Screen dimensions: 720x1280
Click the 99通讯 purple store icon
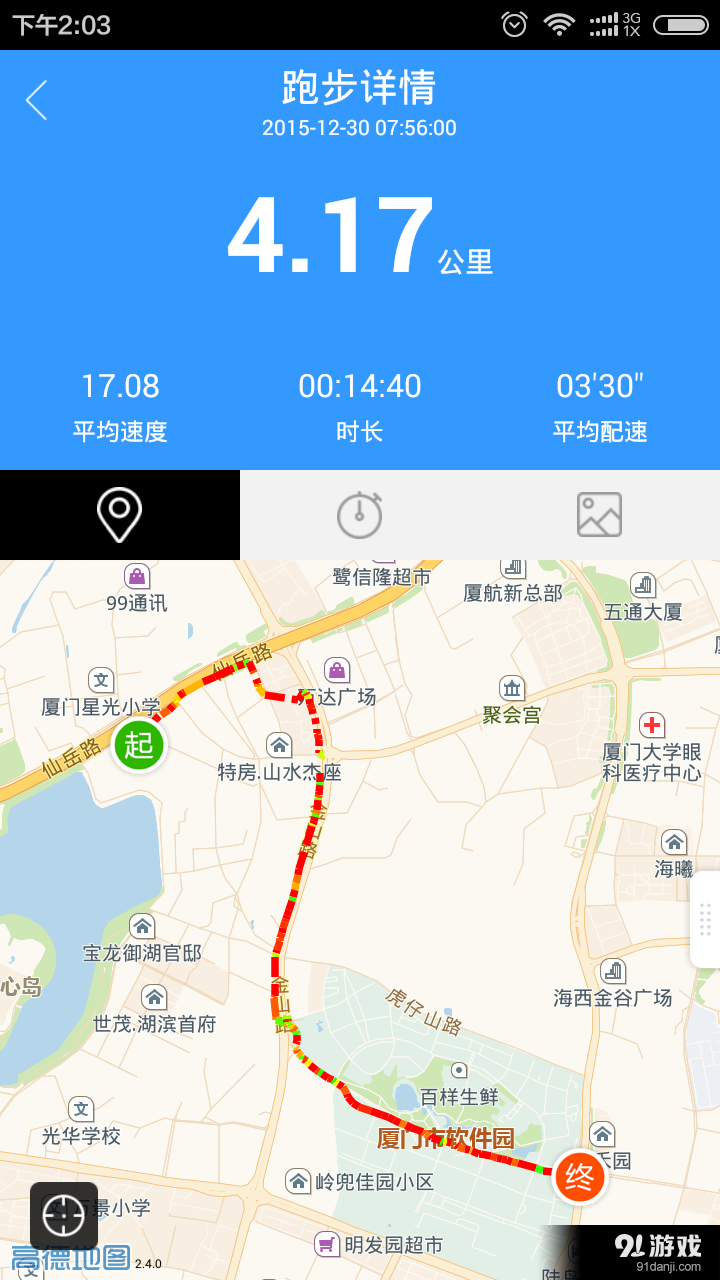[x=137, y=578]
